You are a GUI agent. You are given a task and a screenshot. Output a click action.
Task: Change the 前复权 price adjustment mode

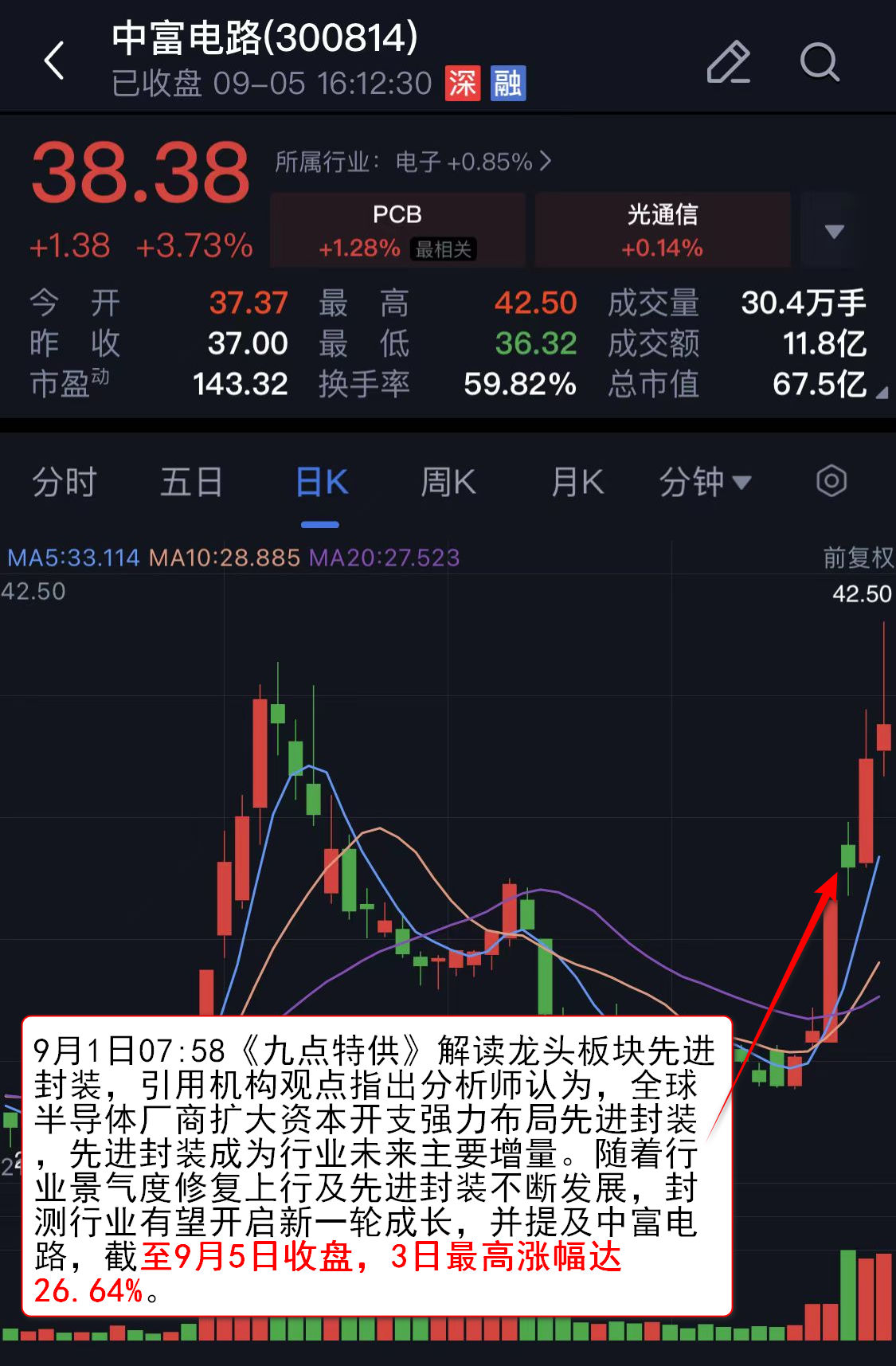[858, 558]
